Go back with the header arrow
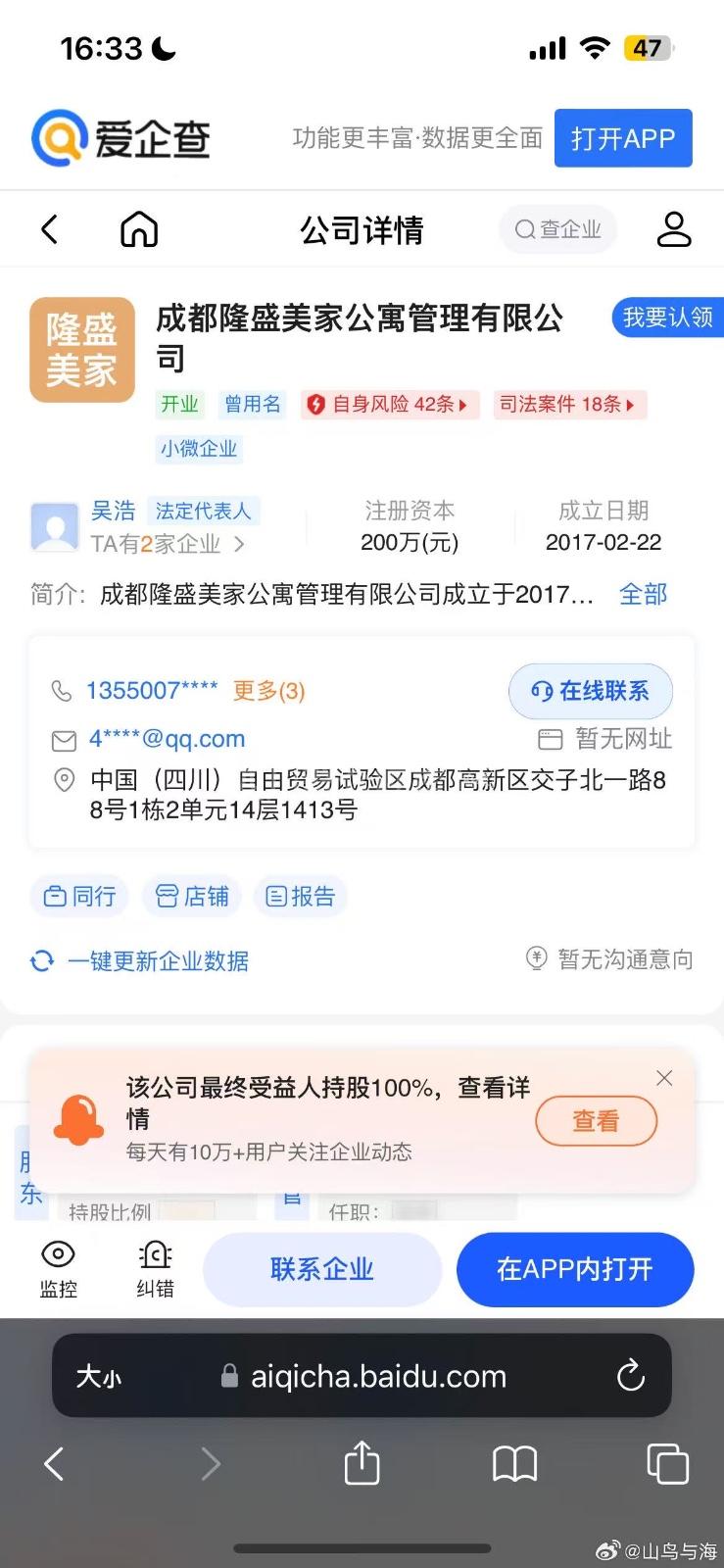The image size is (724, 1568). (50, 230)
